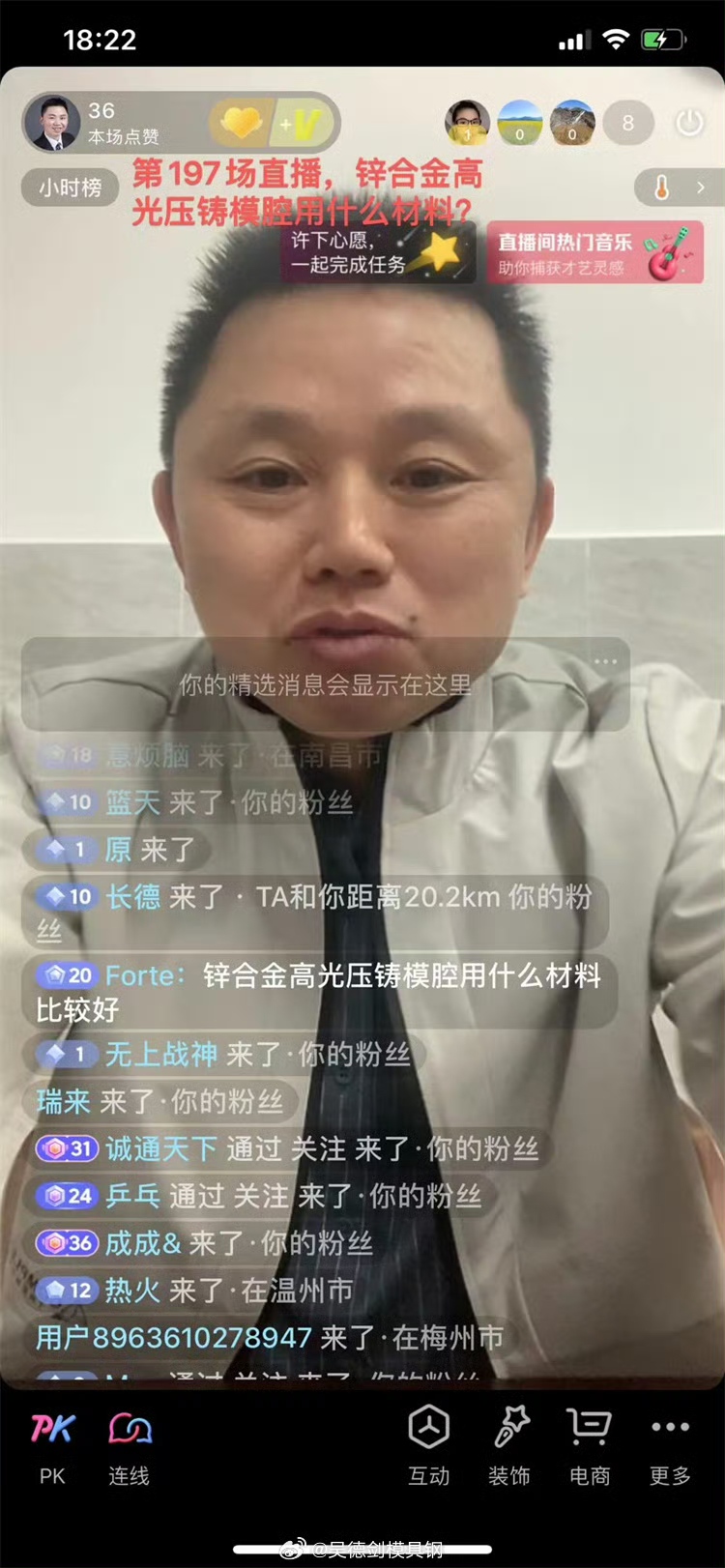
Task: Open the viewer count badge showing 8
Action: (x=628, y=123)
